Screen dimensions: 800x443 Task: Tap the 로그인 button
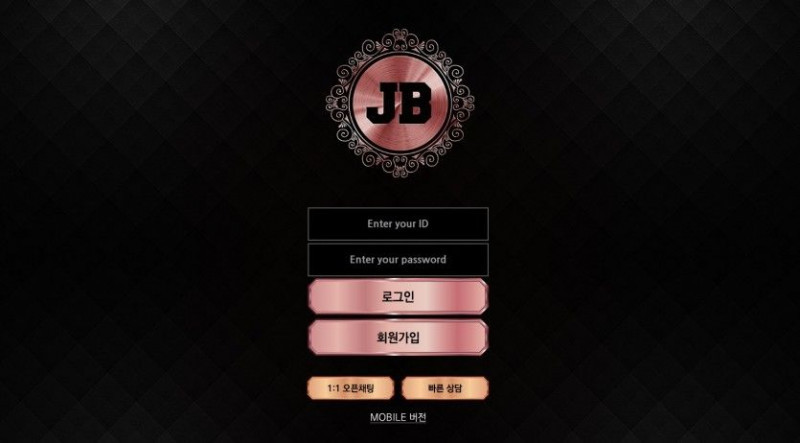point(398,298)
